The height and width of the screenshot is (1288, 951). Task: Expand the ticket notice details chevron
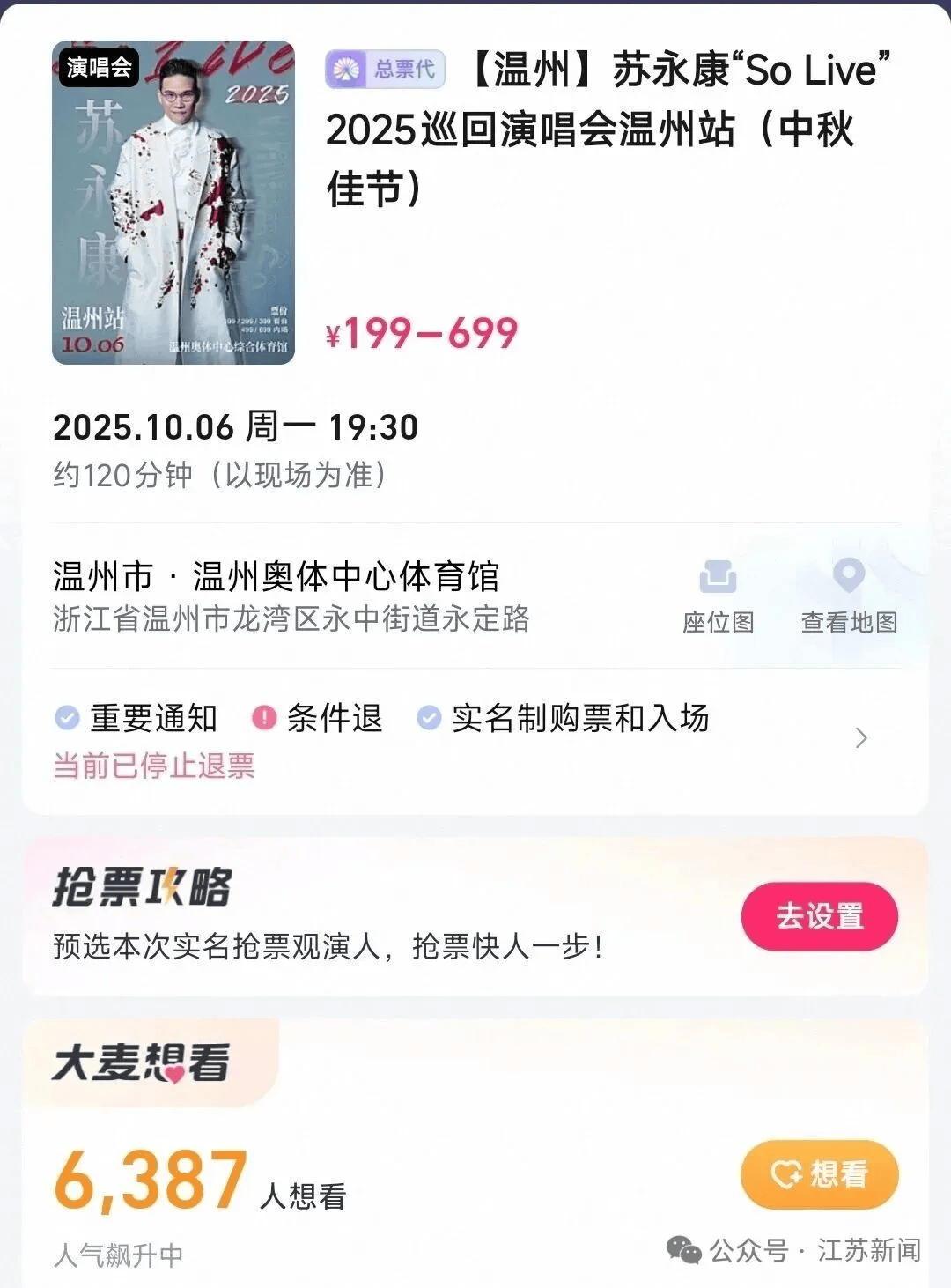coord(861,737)
